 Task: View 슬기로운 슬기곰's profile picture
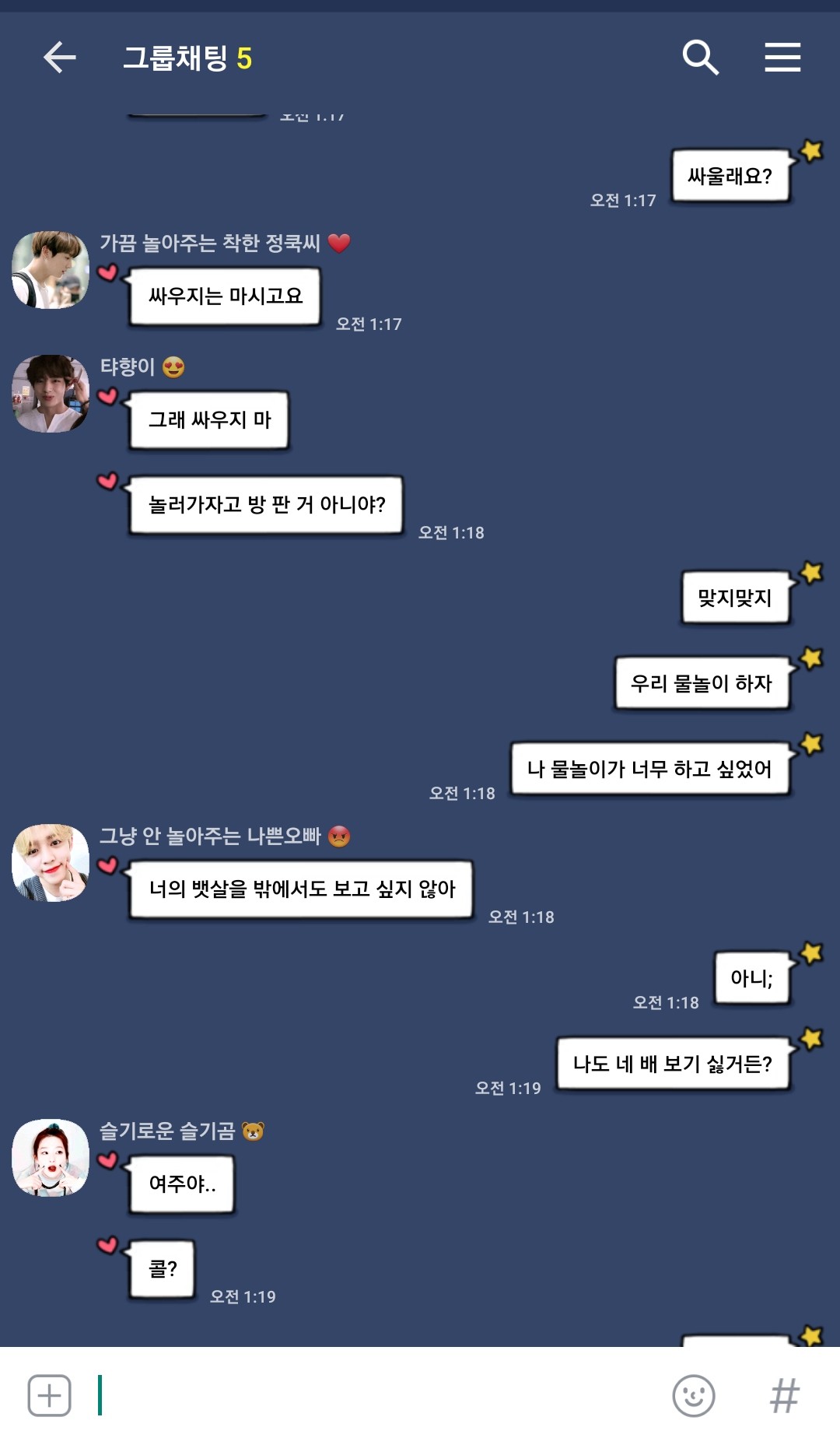(51, 1158)
